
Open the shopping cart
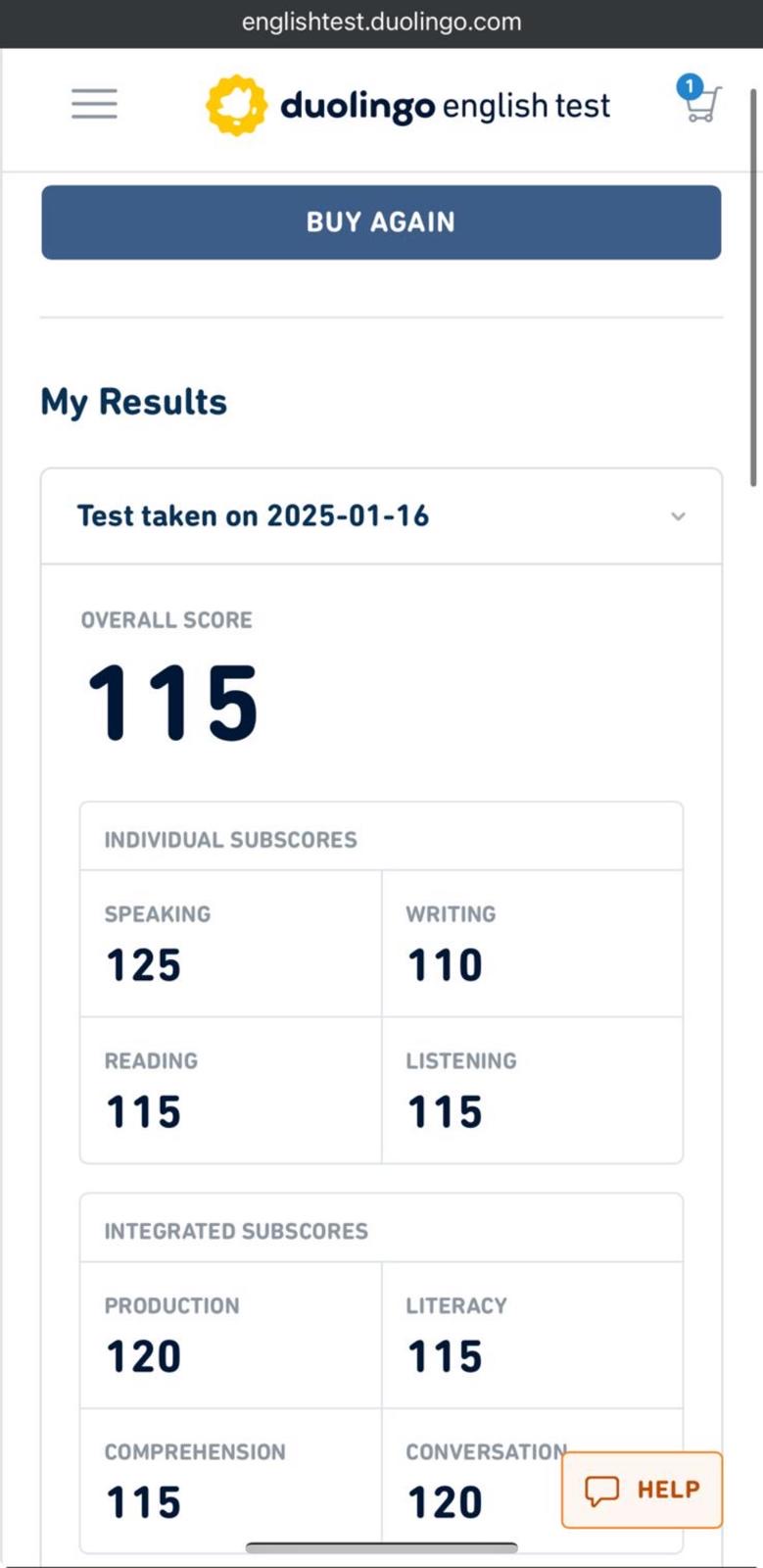(x=698, y=99)
